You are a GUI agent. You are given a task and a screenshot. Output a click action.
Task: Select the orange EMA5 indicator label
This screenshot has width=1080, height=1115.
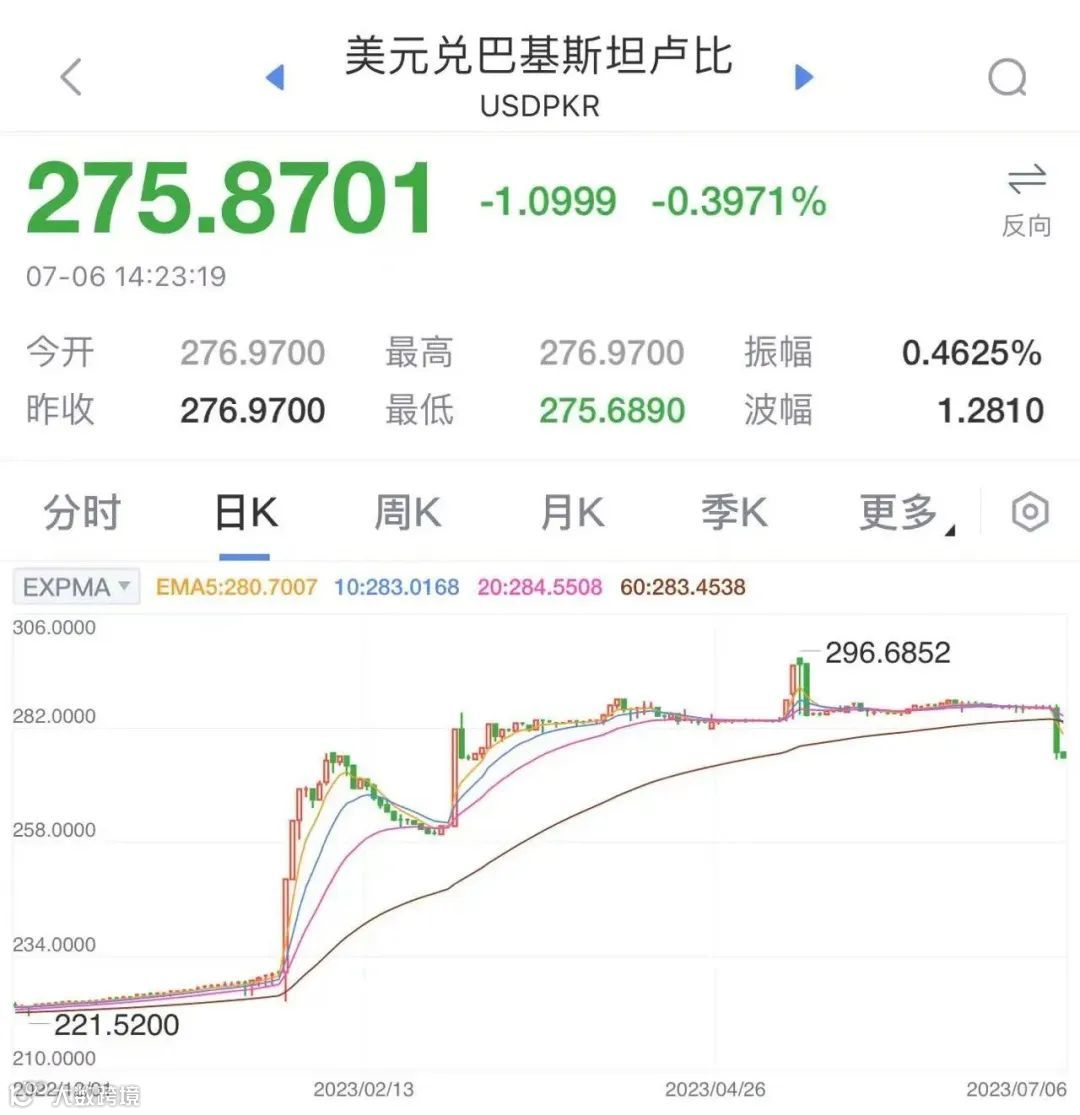pyautogui.click(x=237, y=587)
